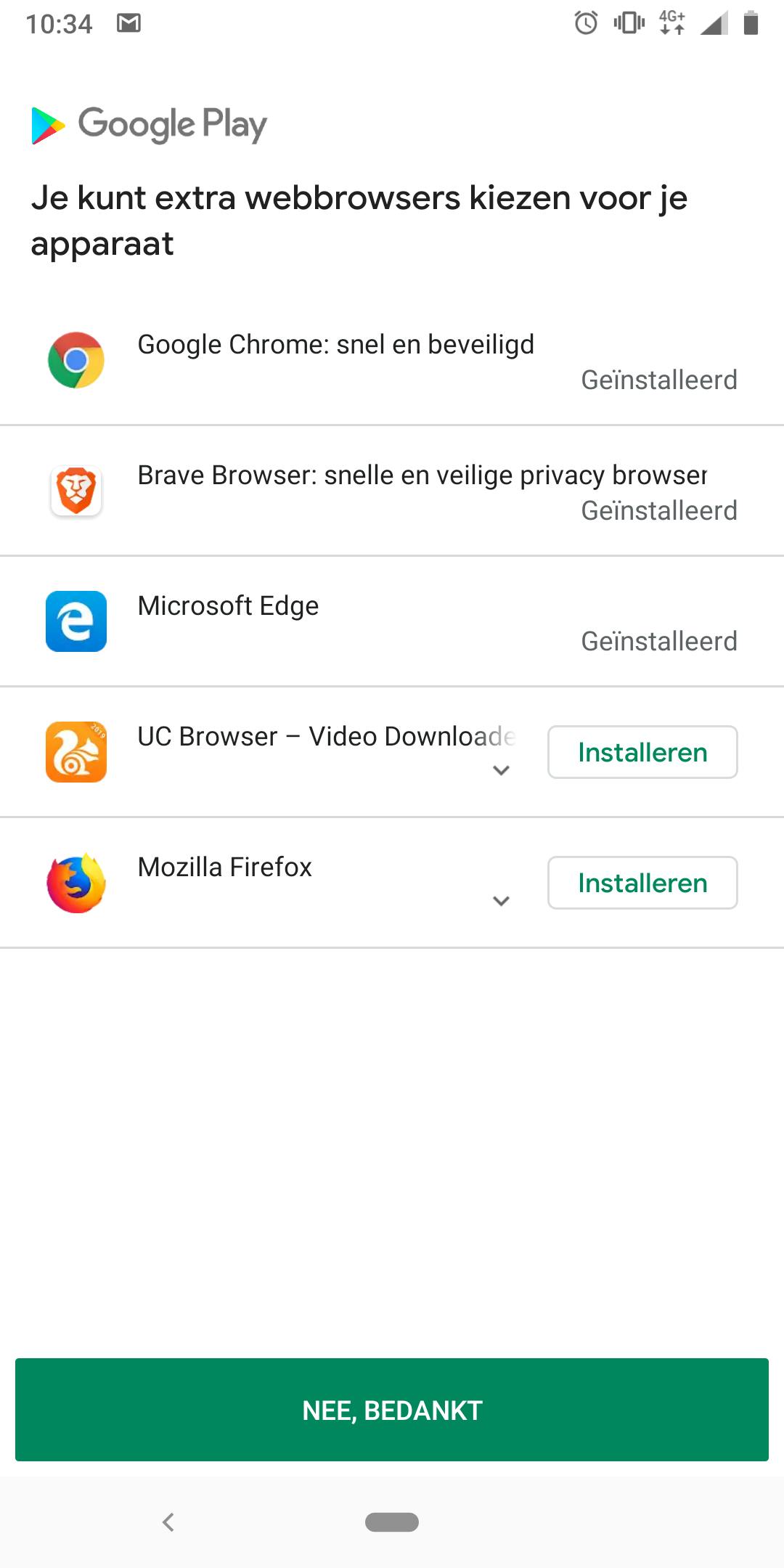Expand the UC Browser details chevron
Image resolution: width=784 pixels, height=1568 pixels.
click(501, 770)
